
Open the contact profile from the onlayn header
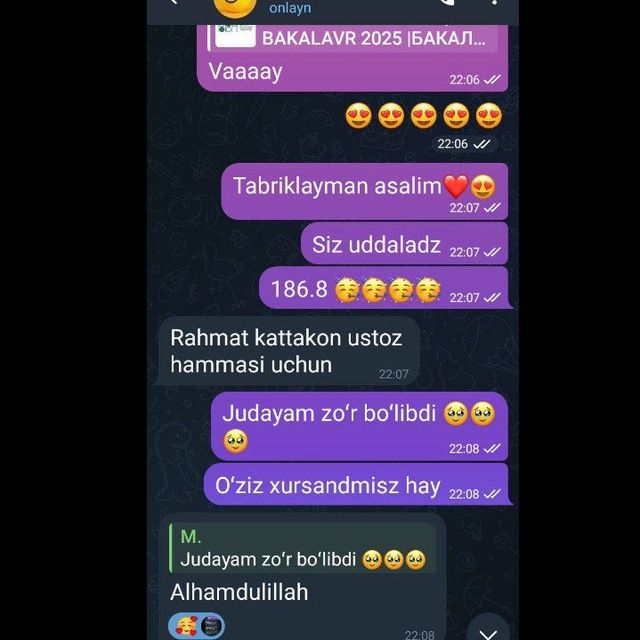(x=290, y=8)
